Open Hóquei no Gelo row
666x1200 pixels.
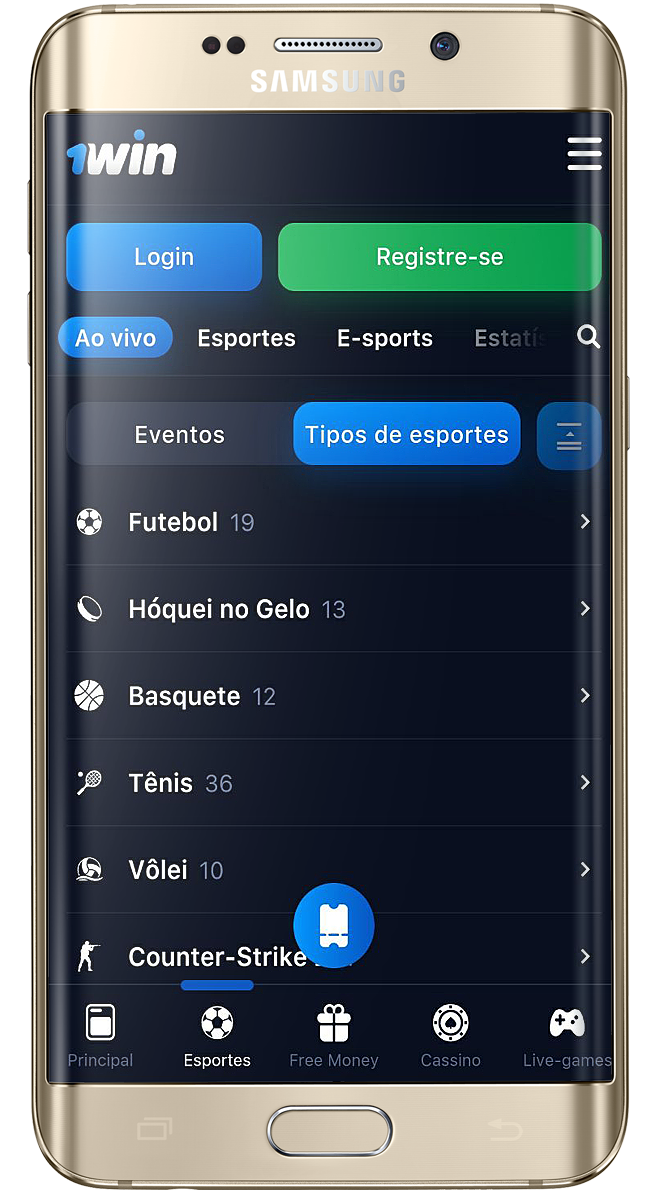point(334,609)
